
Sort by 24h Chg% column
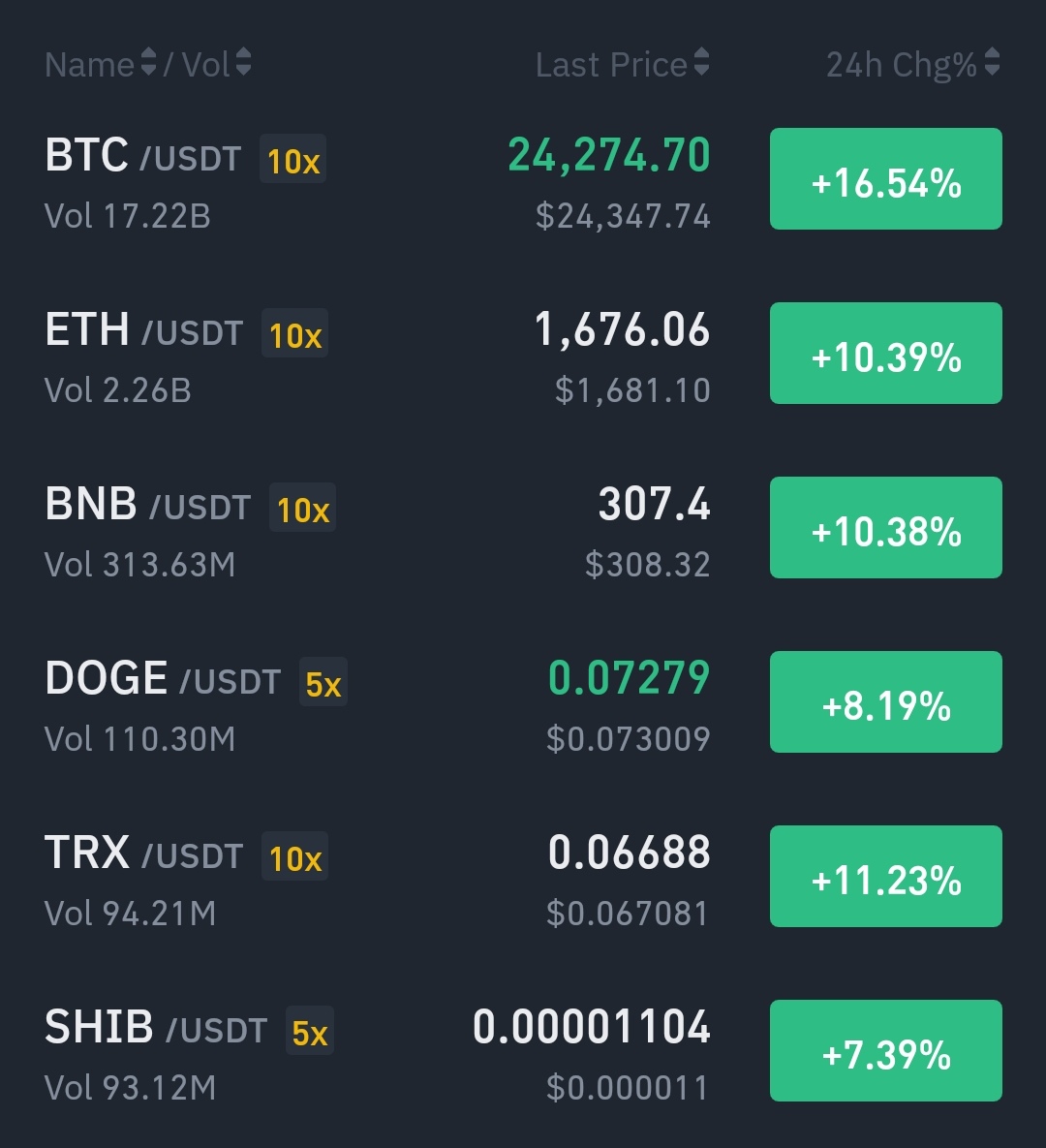[x=912, y=65]
